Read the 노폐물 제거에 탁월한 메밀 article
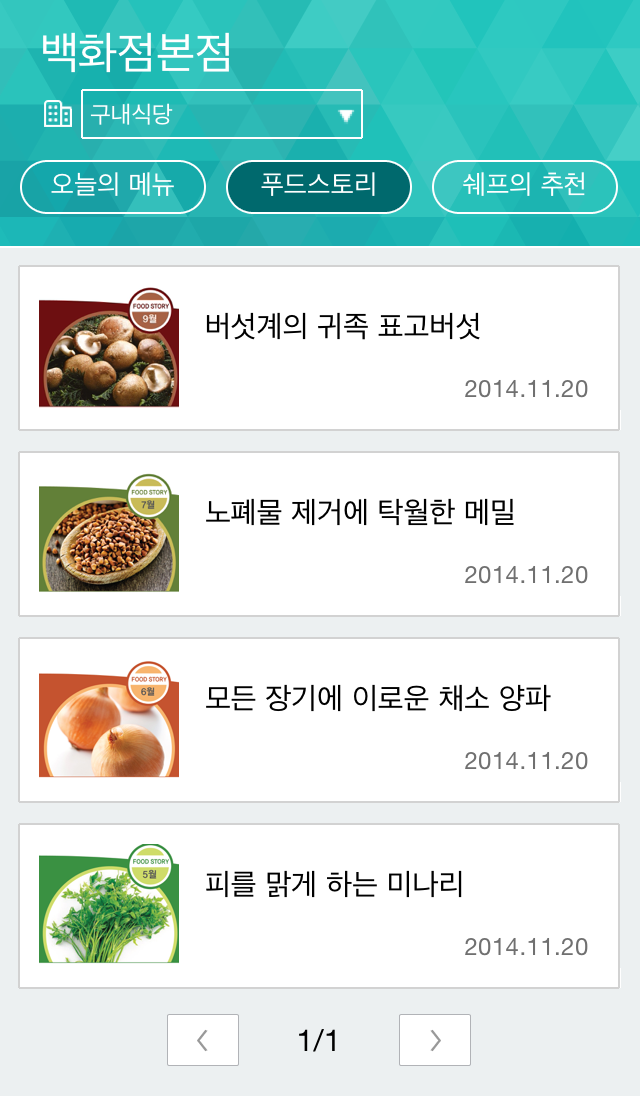 coord(319,534)
